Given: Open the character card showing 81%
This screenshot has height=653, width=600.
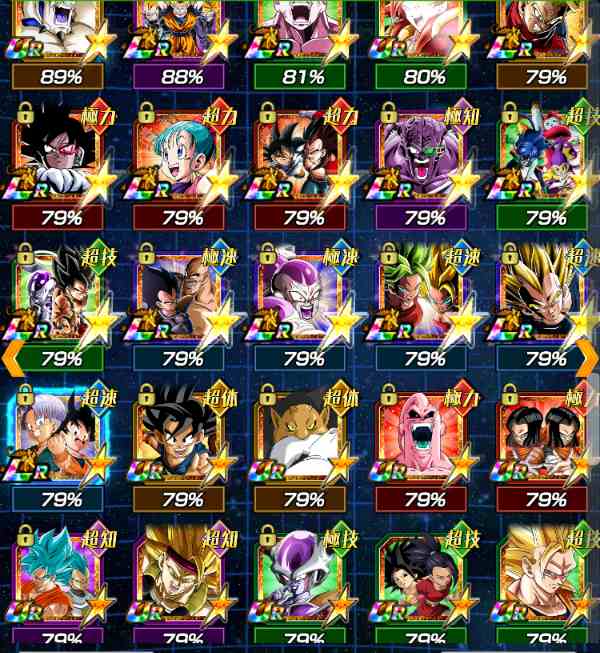Looking at the screenshot, I should 304,40.
